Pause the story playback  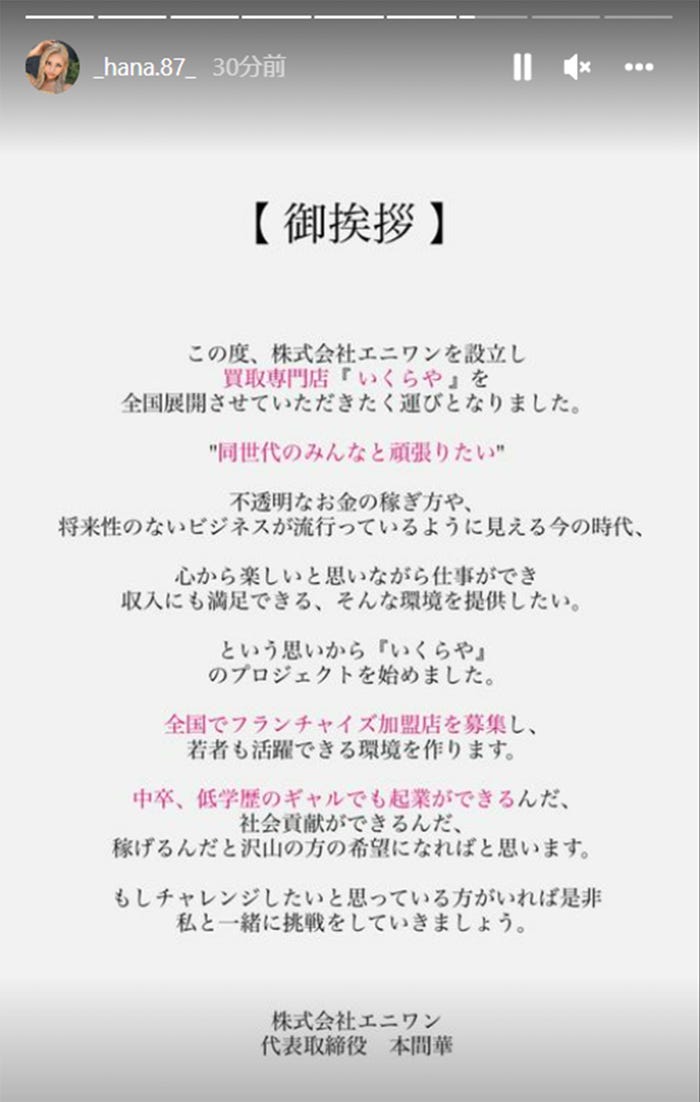coord(522,67)
